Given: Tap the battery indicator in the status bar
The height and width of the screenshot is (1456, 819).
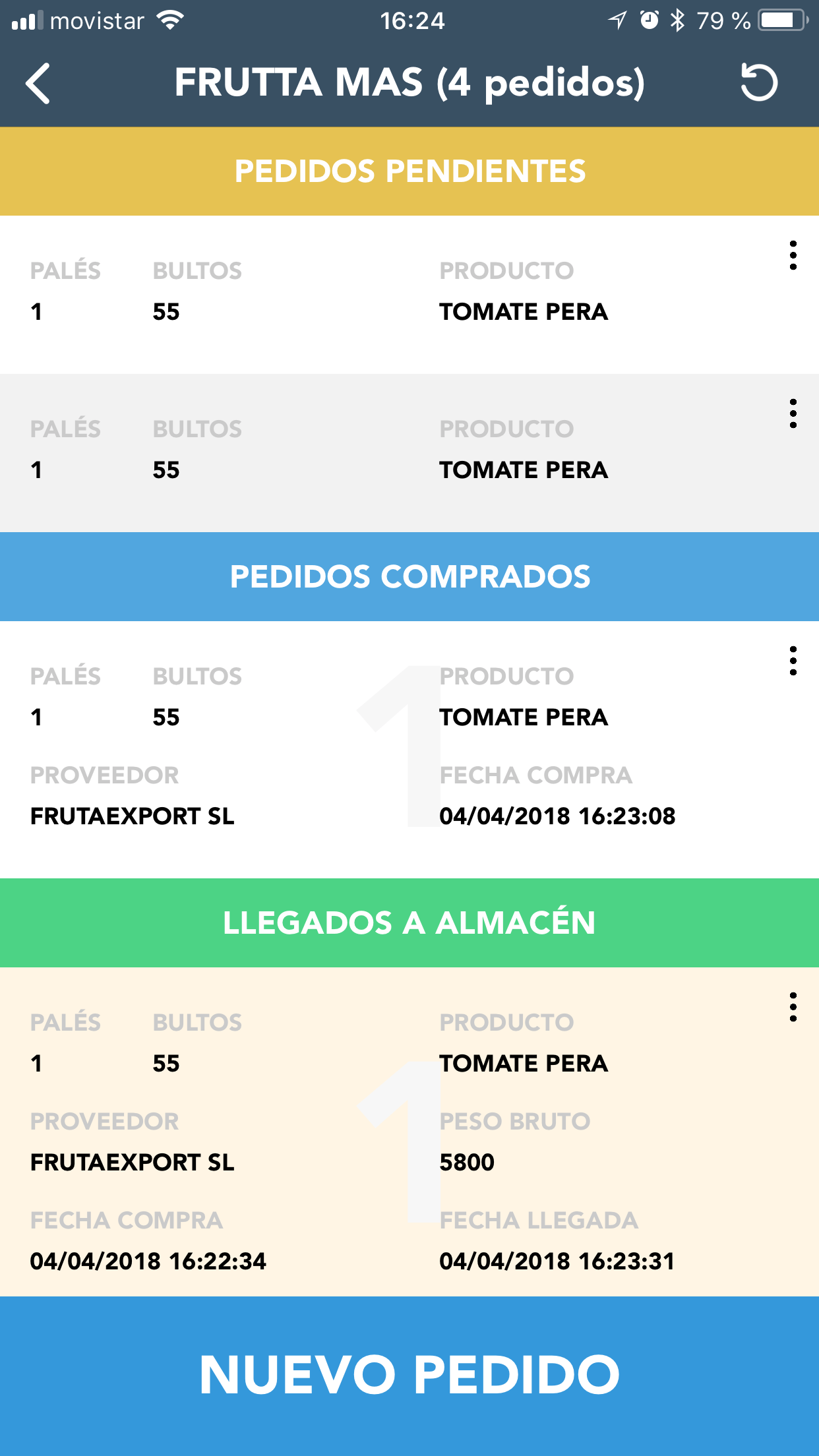Looking at the screenshot, I should coord(781,20).
